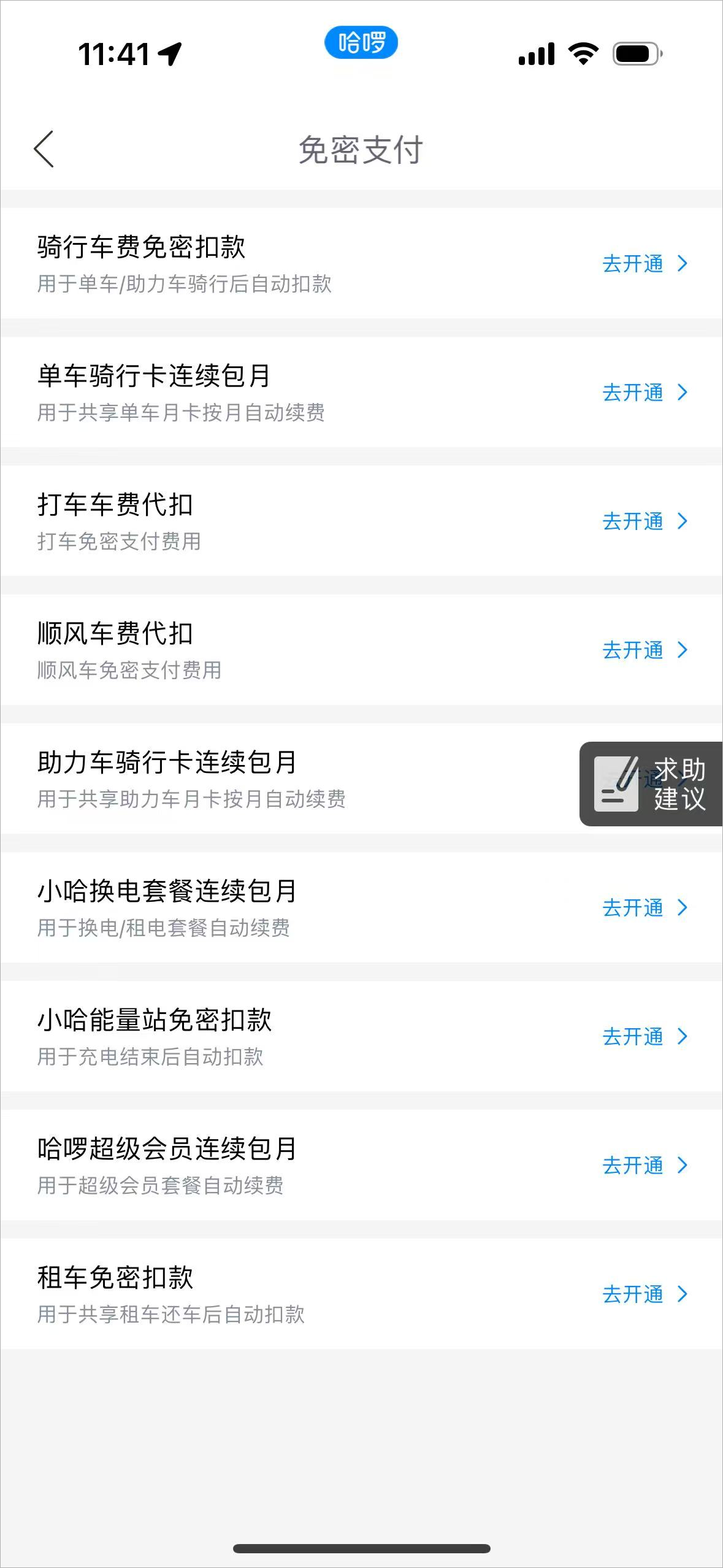This screenshot has width=723, height=1568.
Task: Tap the 求助建议 floating button
Action: point(651,784)
